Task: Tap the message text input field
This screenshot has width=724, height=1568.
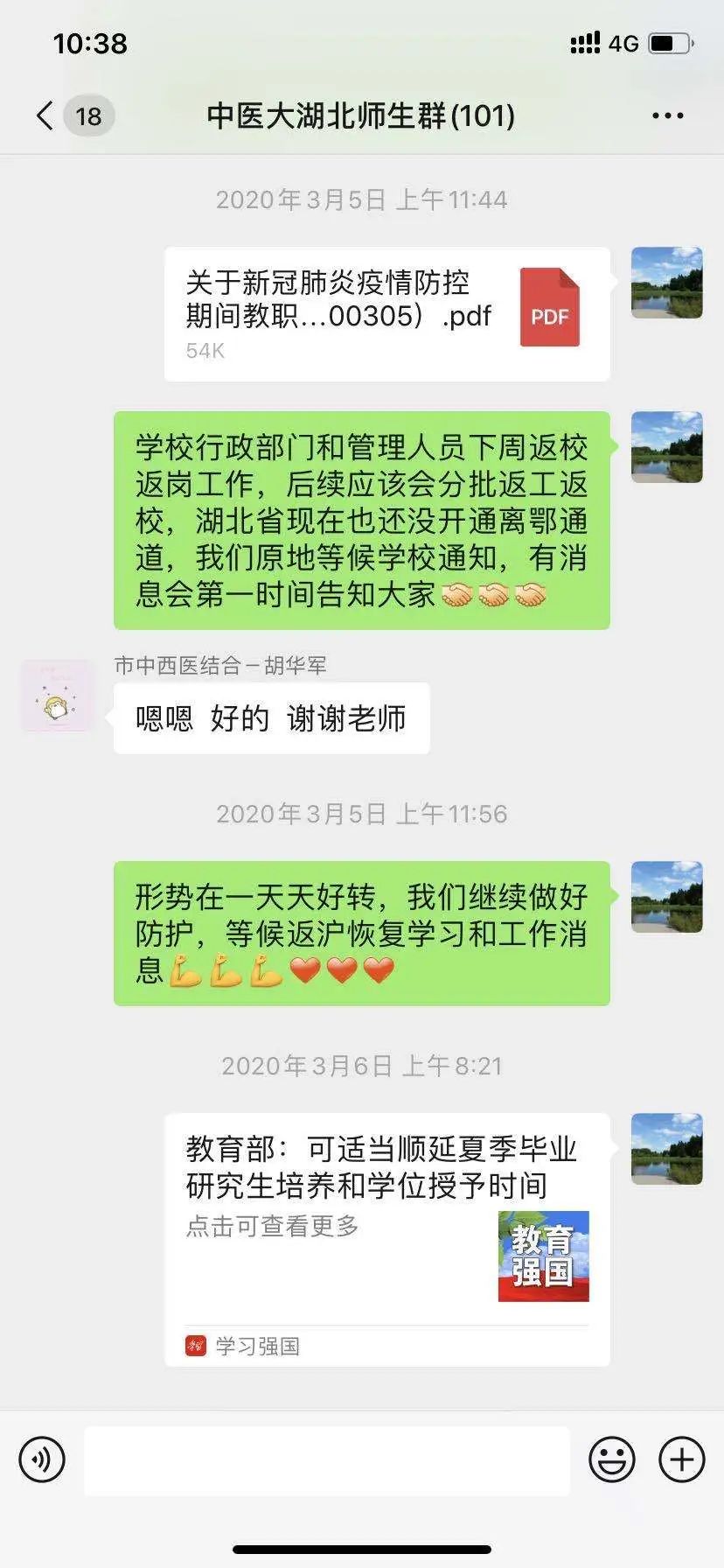Action: [327, 1460]
